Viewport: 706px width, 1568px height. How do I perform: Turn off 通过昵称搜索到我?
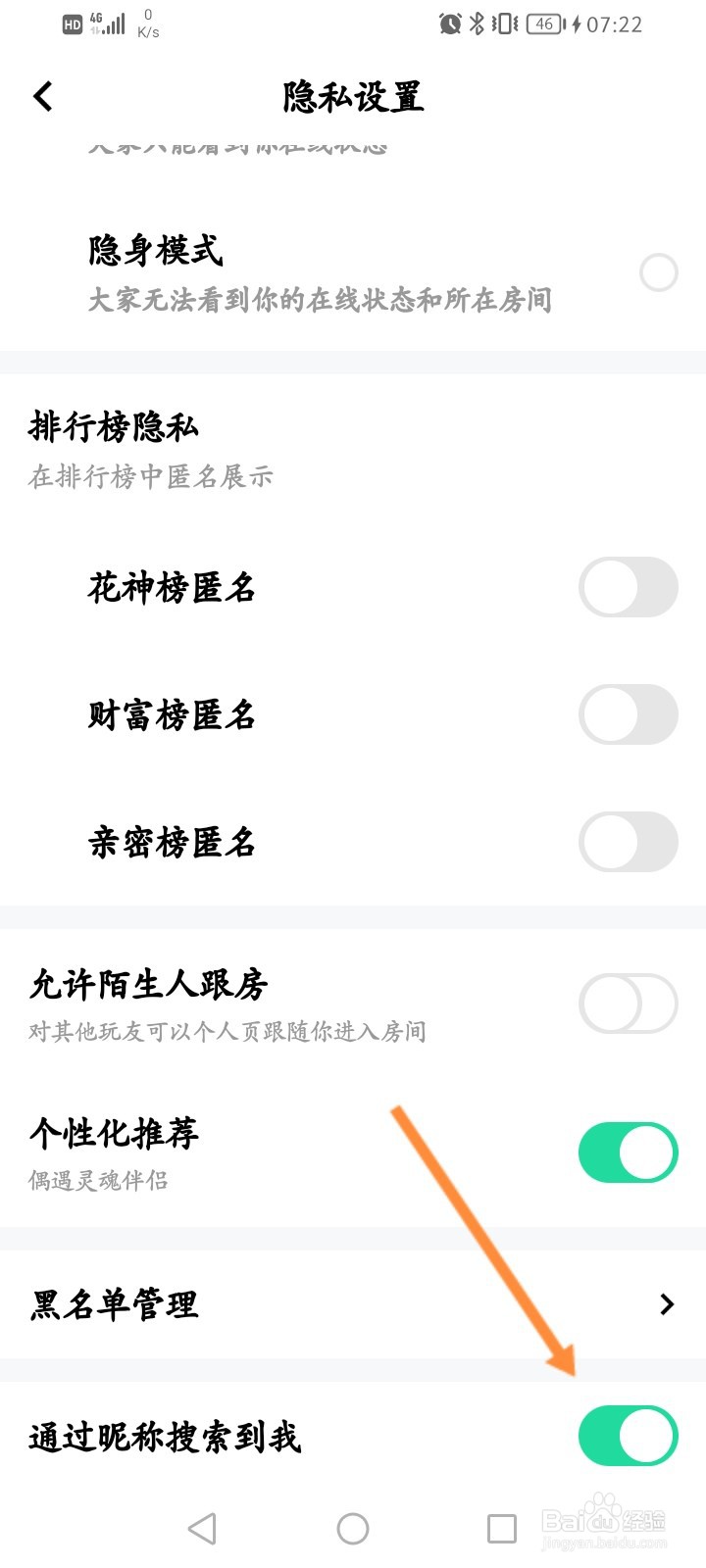pyautogui.click(x=628, y=1436)
